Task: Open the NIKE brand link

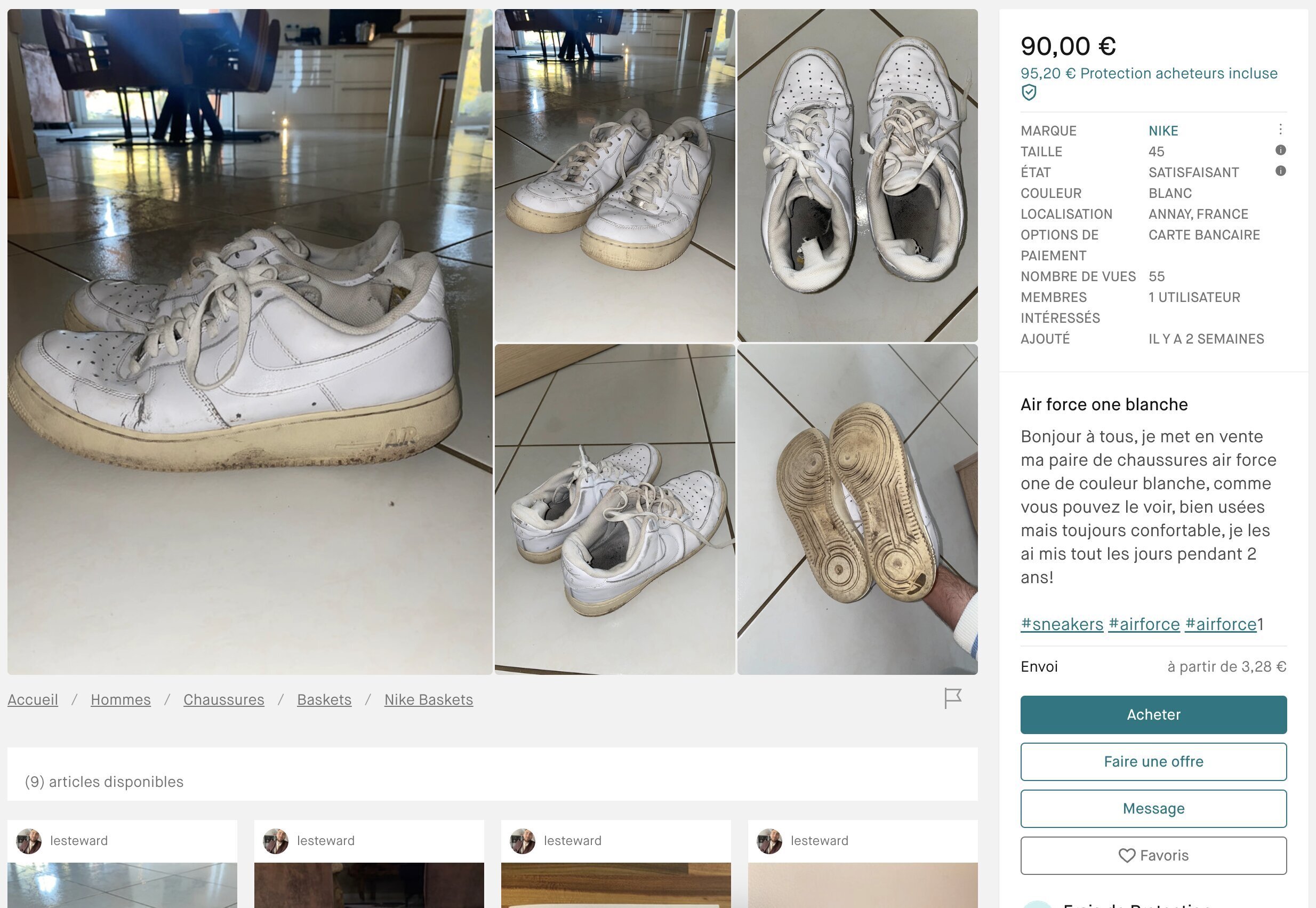Action: click(x=1162, y=131)
